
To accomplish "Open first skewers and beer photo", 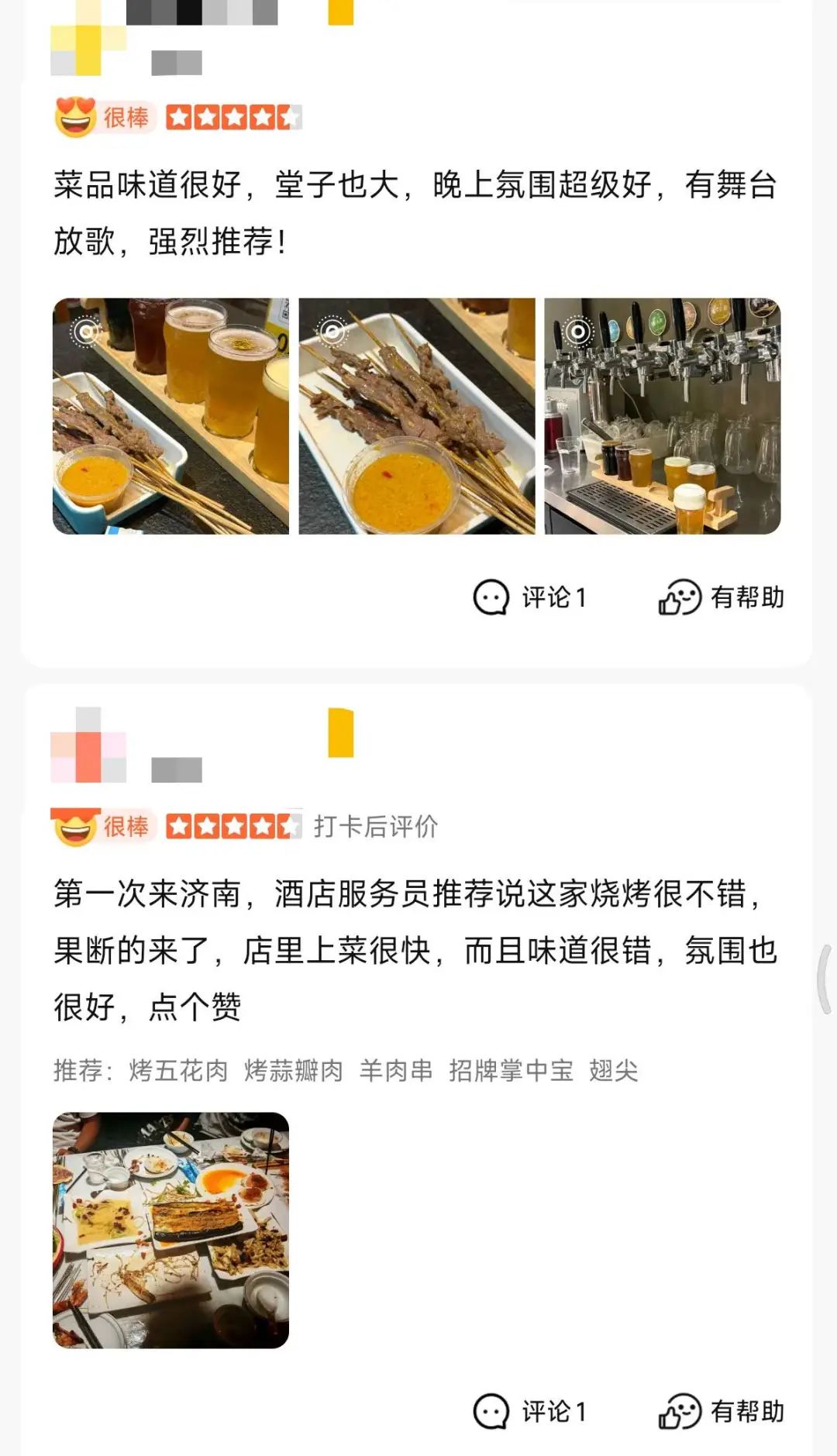I will [x=170, y=416].
